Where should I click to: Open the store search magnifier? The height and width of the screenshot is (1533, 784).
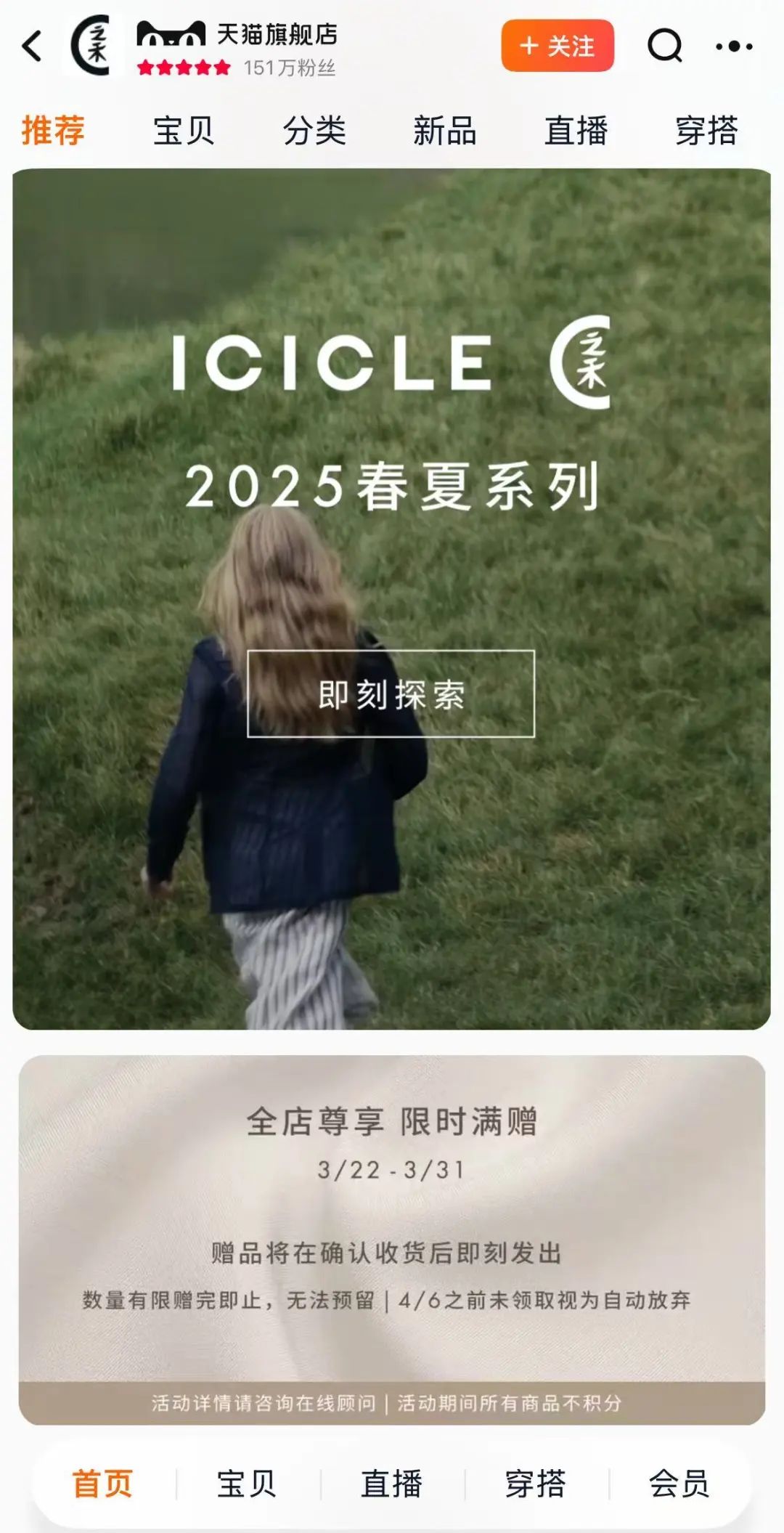[664, 46]
